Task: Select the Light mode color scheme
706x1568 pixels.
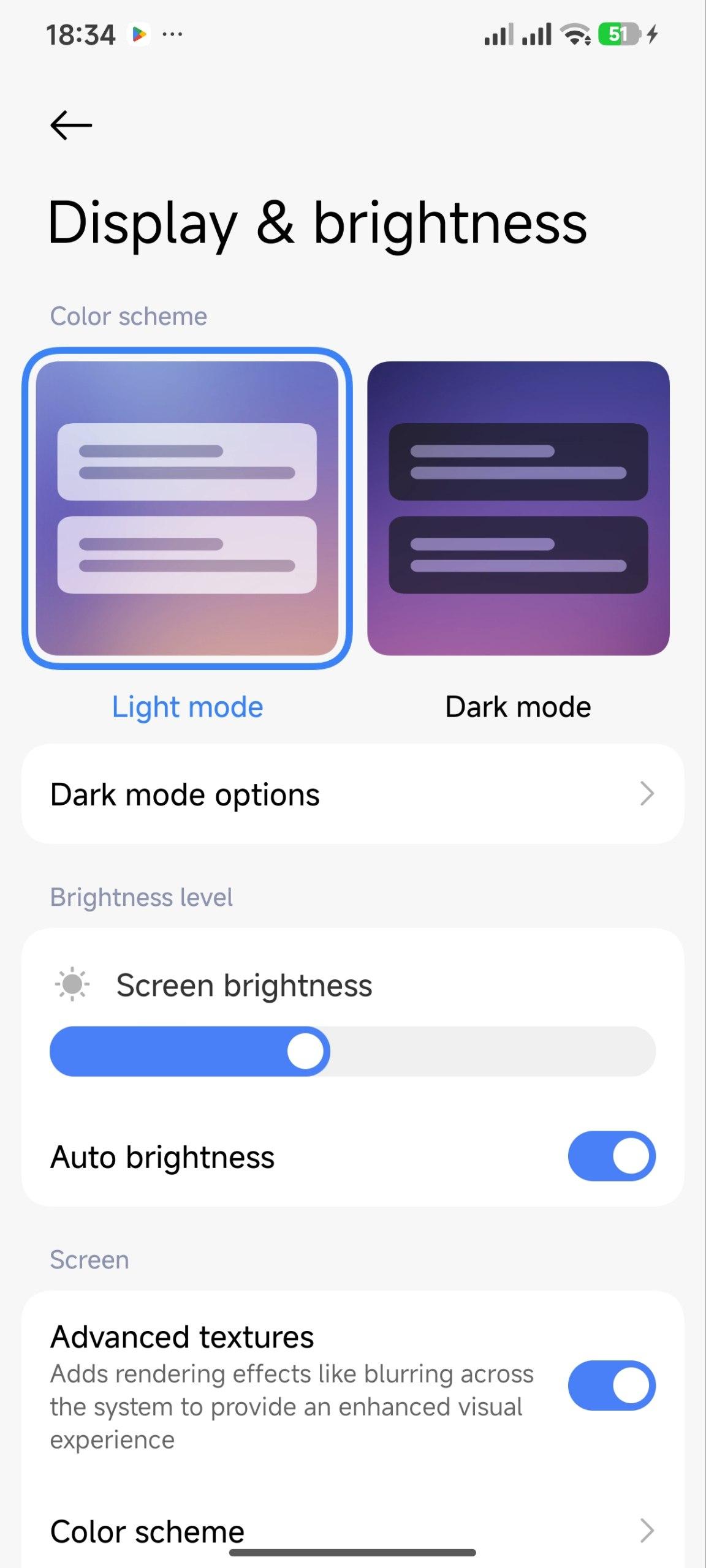Action: [187, 508]
